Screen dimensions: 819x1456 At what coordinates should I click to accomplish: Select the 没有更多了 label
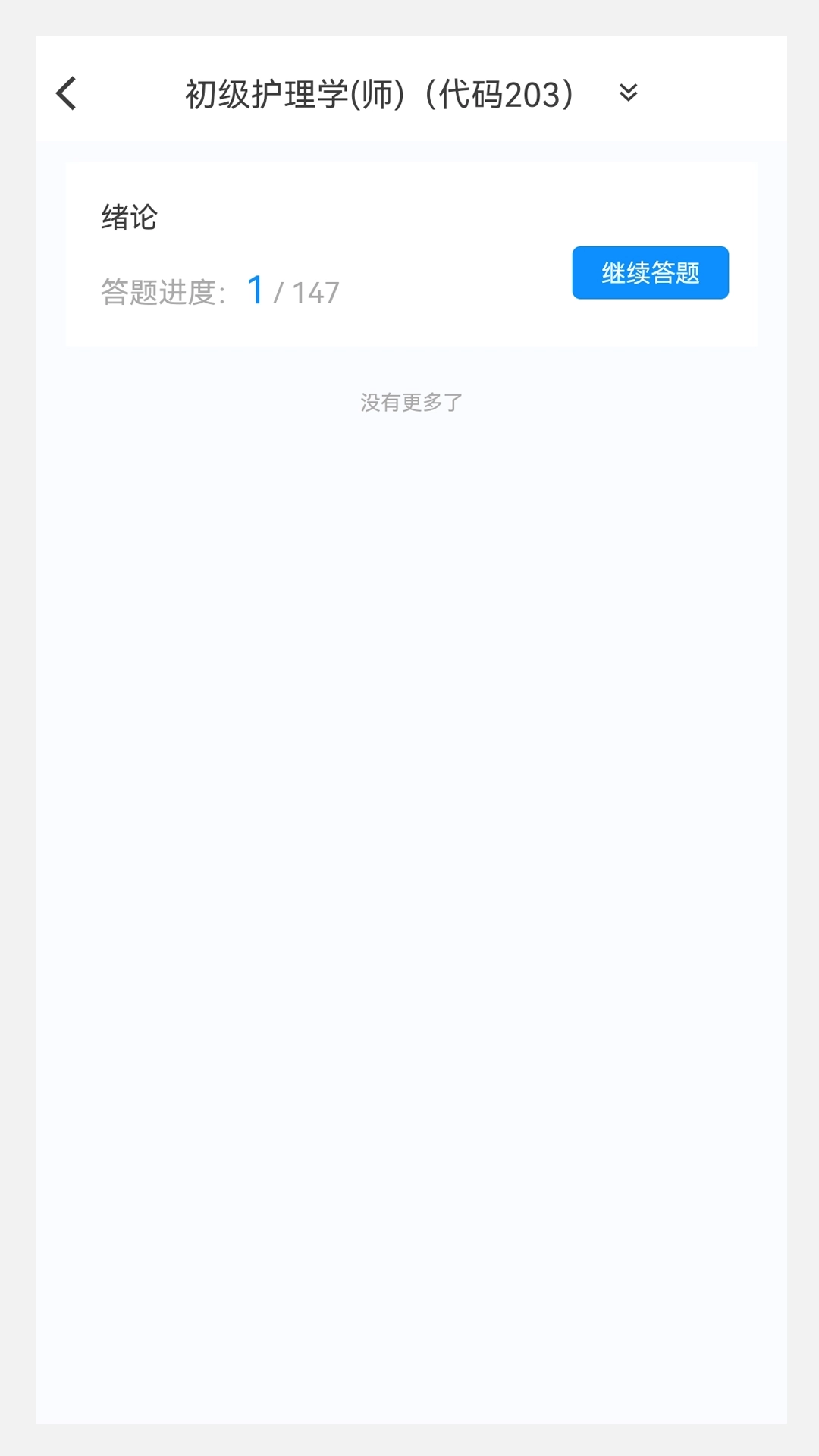[409, 403]
